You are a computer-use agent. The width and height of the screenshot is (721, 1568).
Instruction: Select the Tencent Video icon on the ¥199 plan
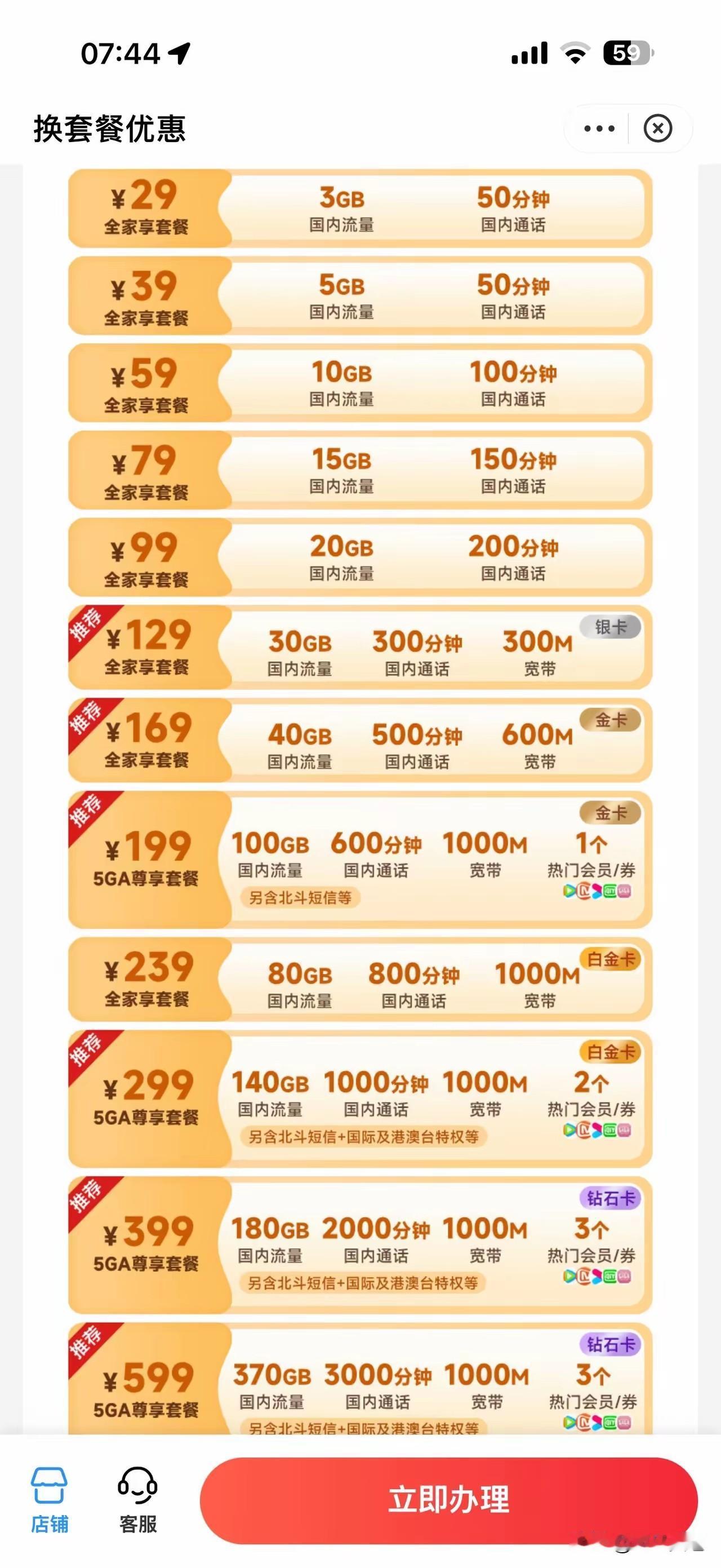[x=569, y=892]
